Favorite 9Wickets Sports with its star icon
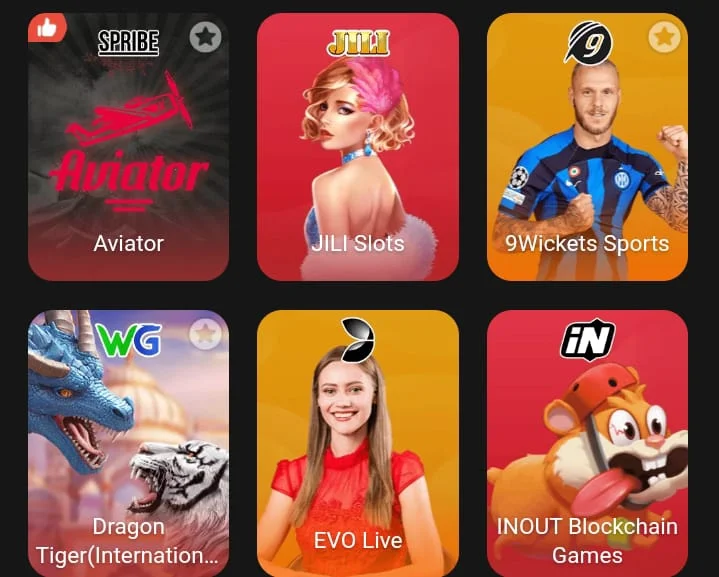 [x=664, y=38]
